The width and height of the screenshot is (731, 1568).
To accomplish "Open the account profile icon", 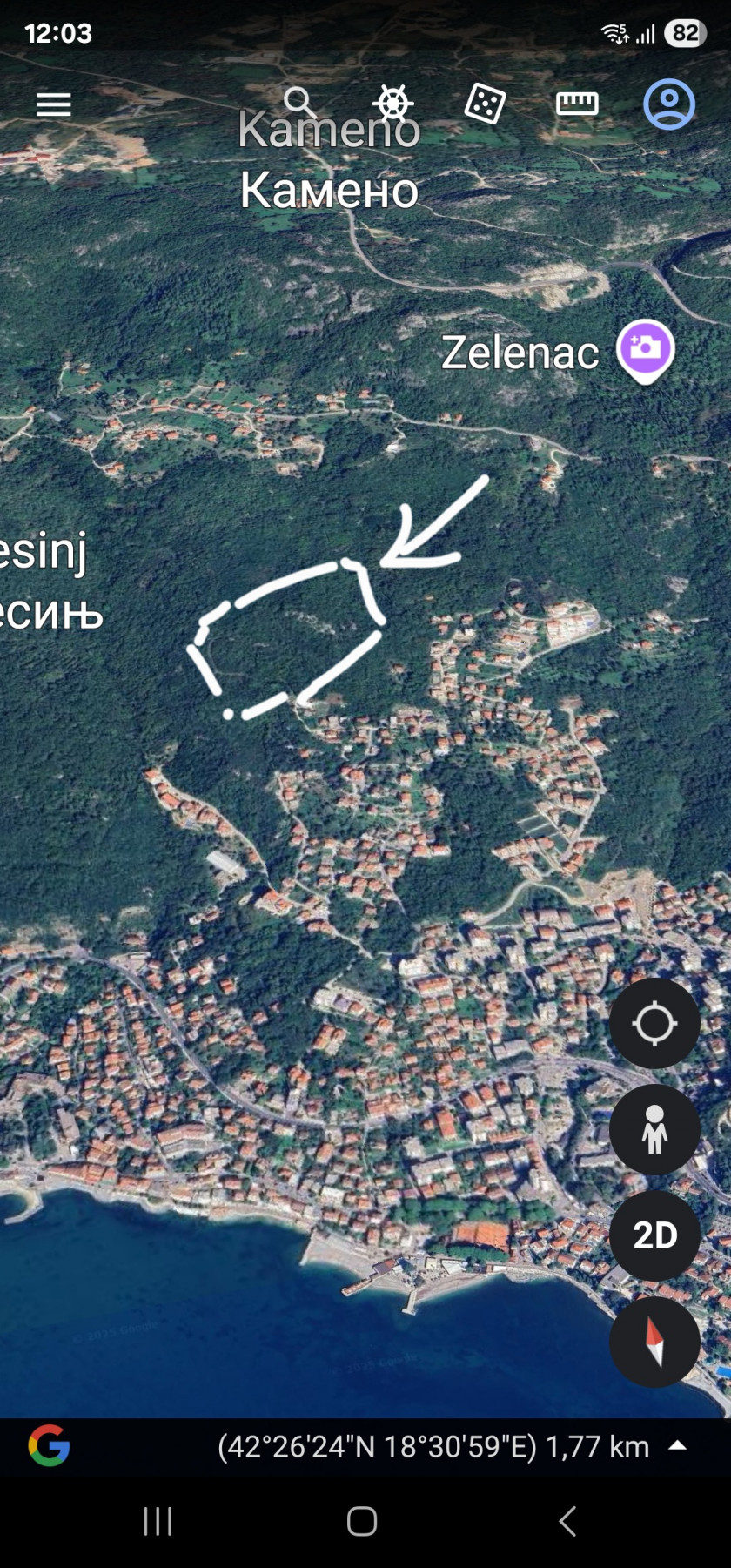I will coord(669,104).
